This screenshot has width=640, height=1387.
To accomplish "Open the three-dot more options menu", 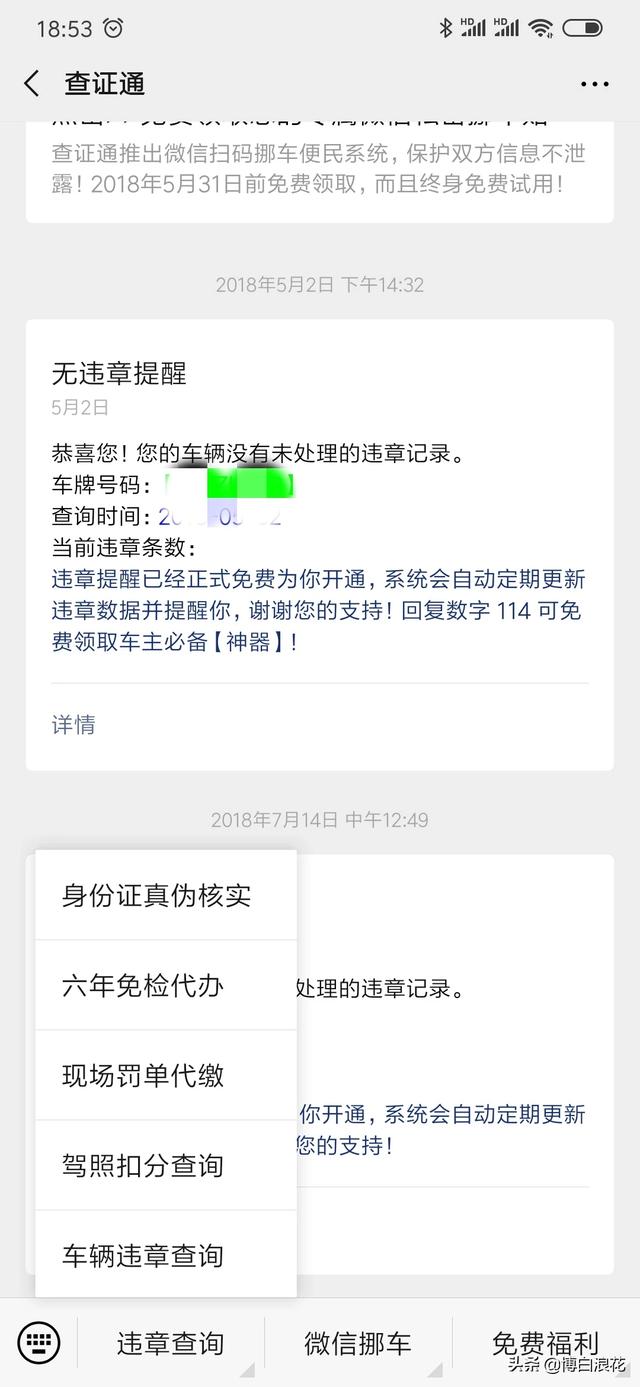I will [x=594, y=84].
